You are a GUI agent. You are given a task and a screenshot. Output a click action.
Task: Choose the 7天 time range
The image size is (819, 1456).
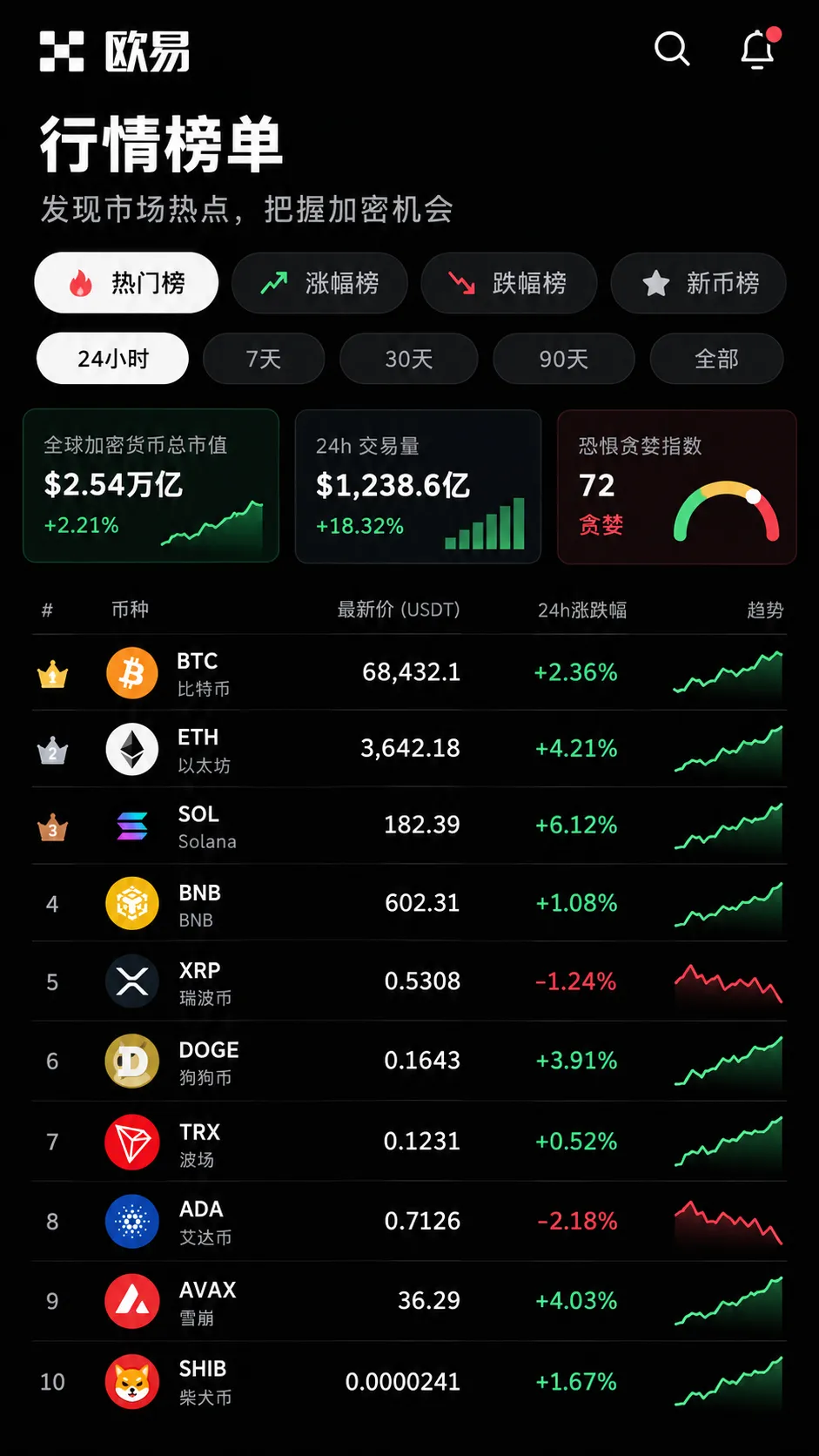(x=264, y=359)
